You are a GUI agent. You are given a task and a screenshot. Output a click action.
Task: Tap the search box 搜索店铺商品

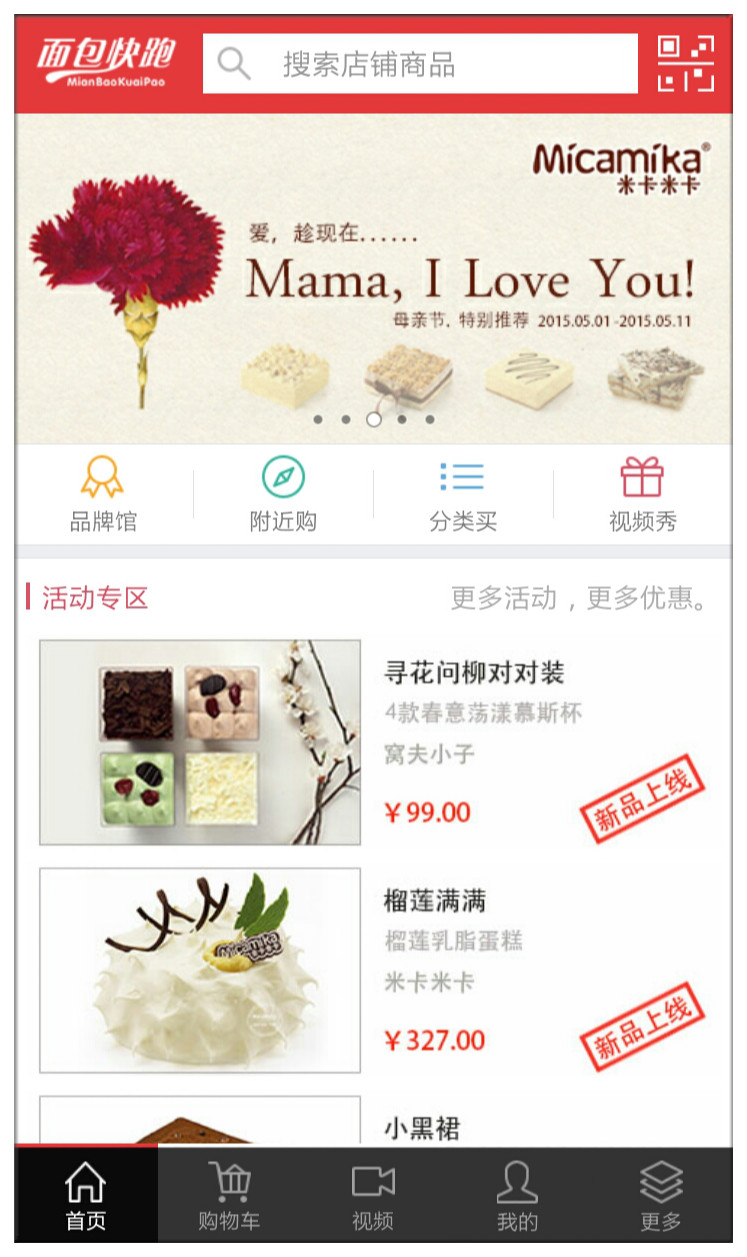point(420,64)
